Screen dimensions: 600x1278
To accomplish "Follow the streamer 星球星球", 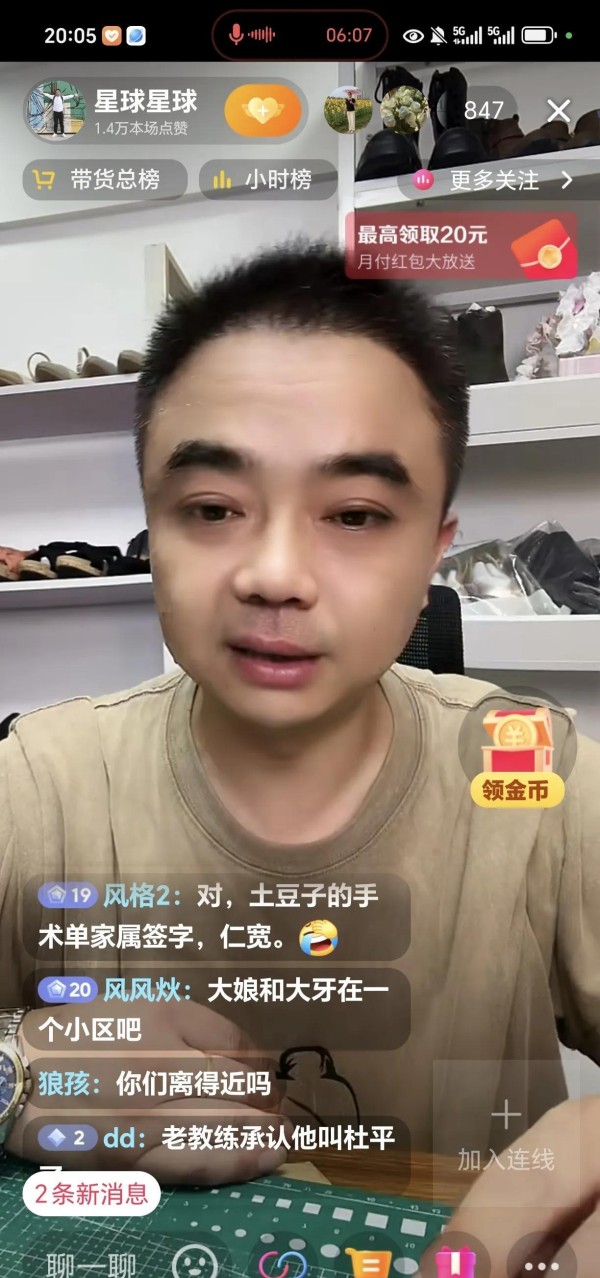I will [x=262, y=111].
